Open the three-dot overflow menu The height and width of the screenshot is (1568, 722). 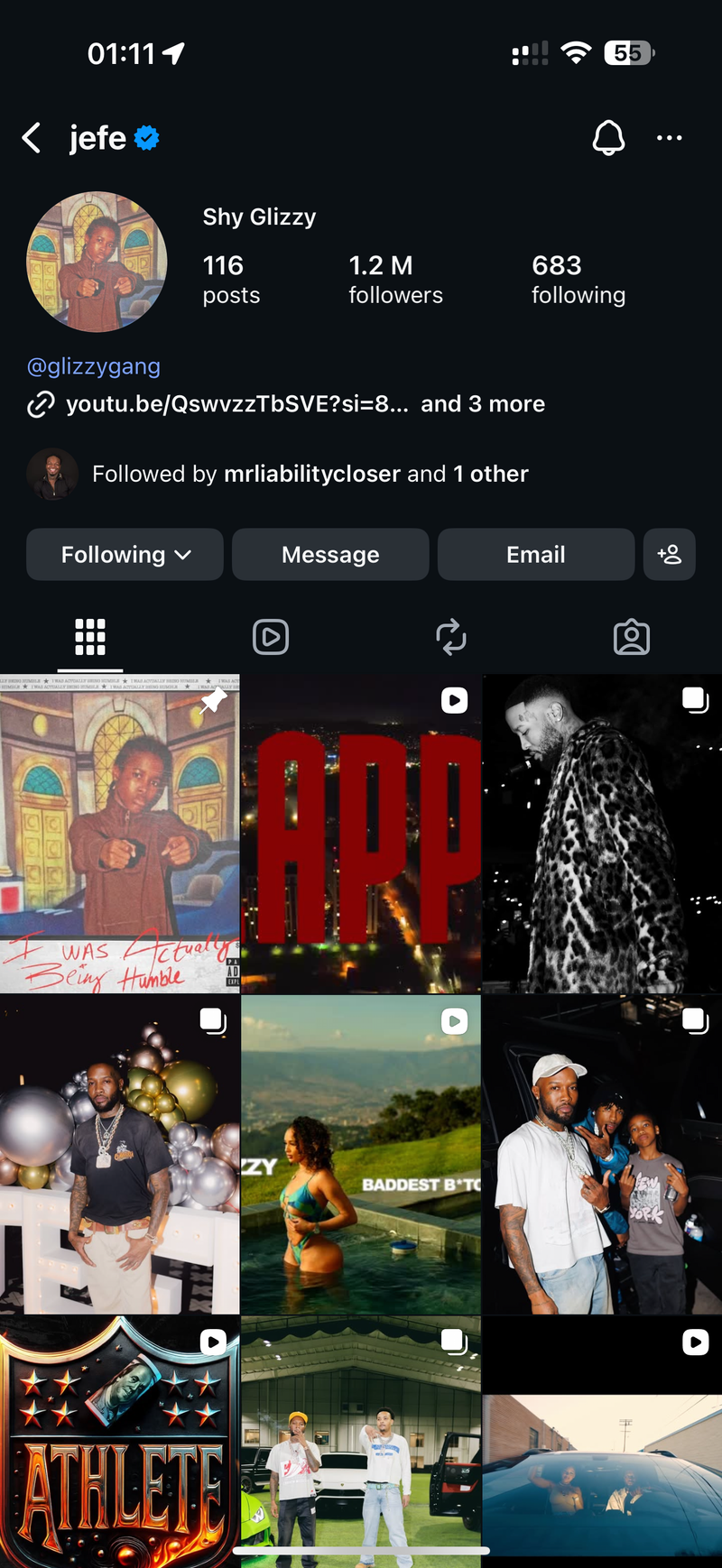(669, 138)
